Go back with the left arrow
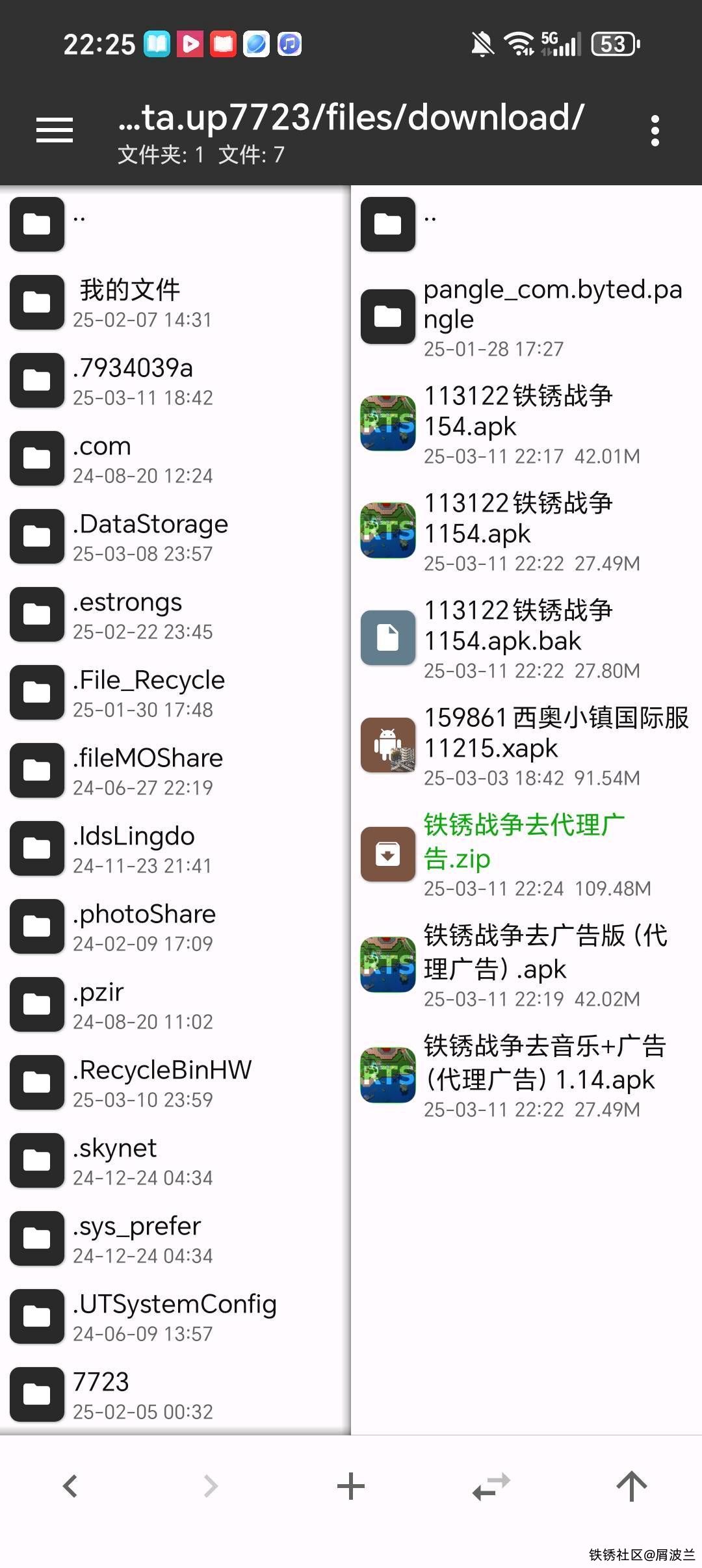Image resolution: width=702 pixels, height=1568 pixels. (70, 1486)
